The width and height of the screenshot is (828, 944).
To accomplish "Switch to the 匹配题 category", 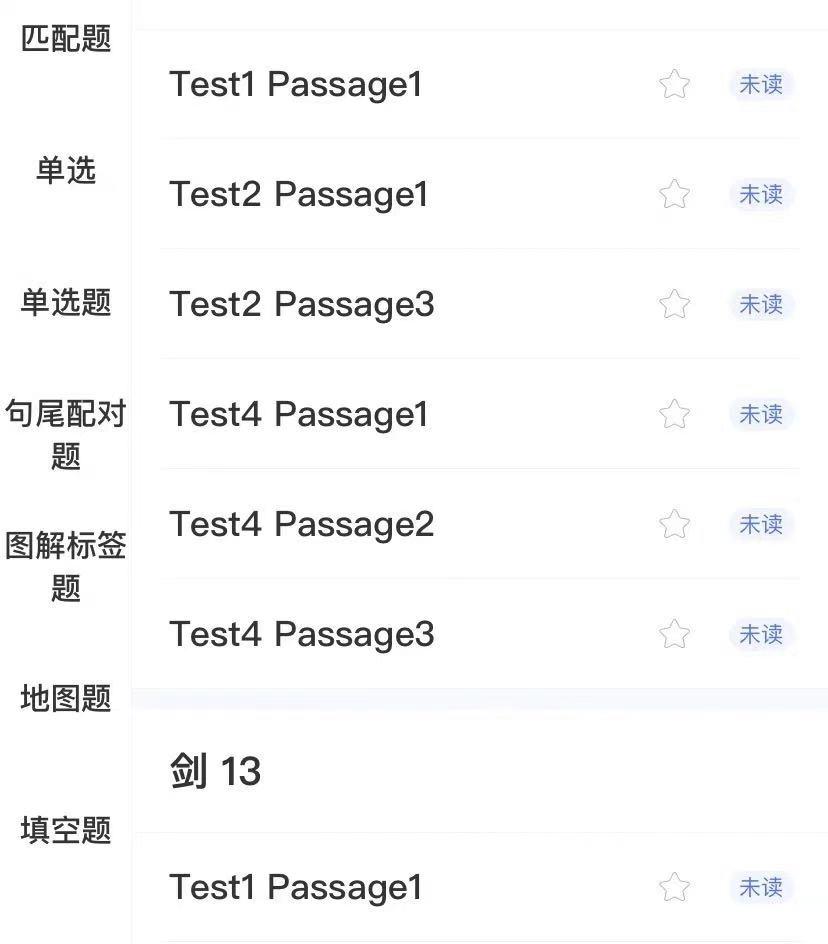I will 65,39.
